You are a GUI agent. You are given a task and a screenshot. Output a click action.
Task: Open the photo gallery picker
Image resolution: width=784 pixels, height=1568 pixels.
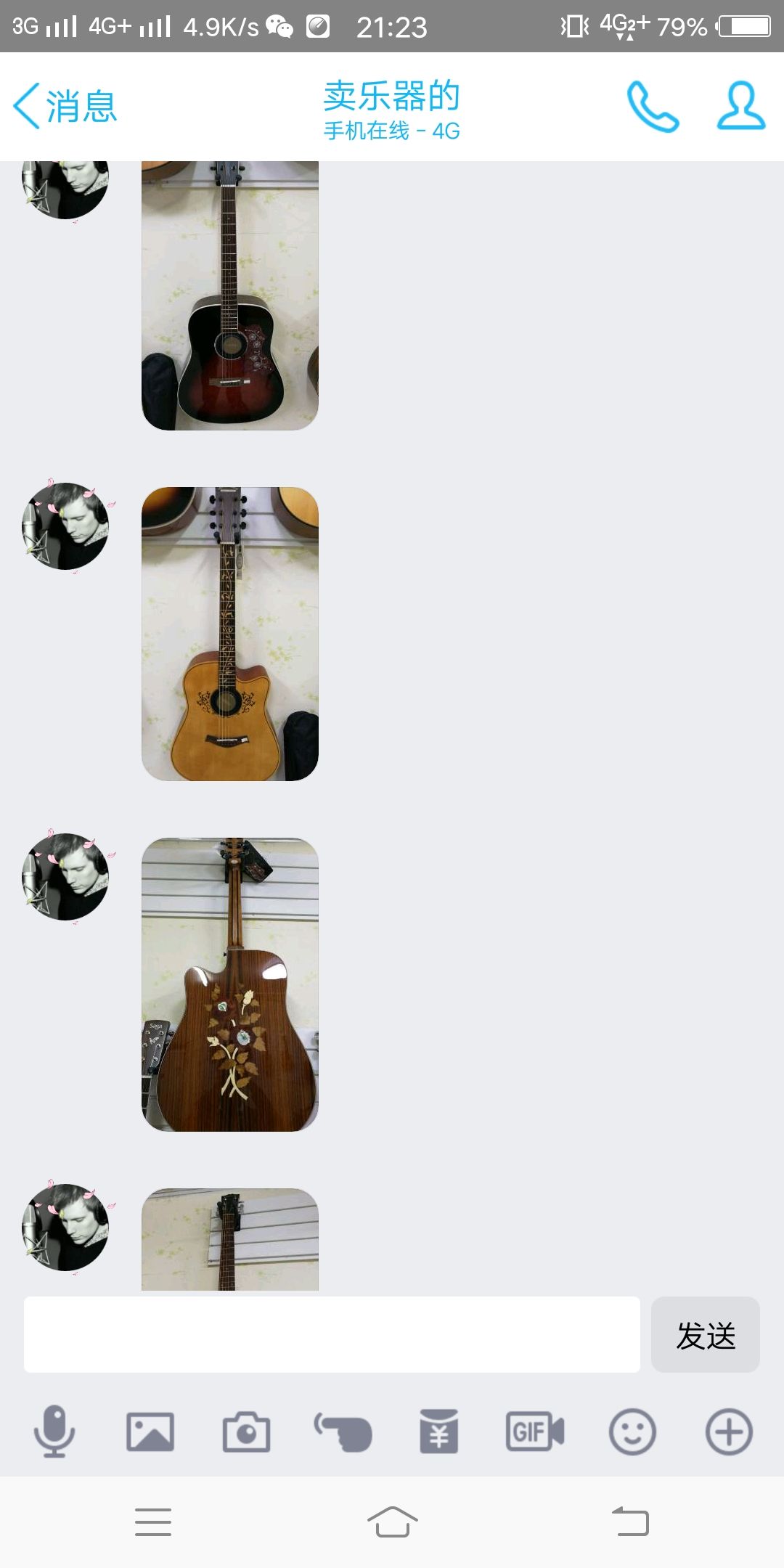tap(150, 1432)
